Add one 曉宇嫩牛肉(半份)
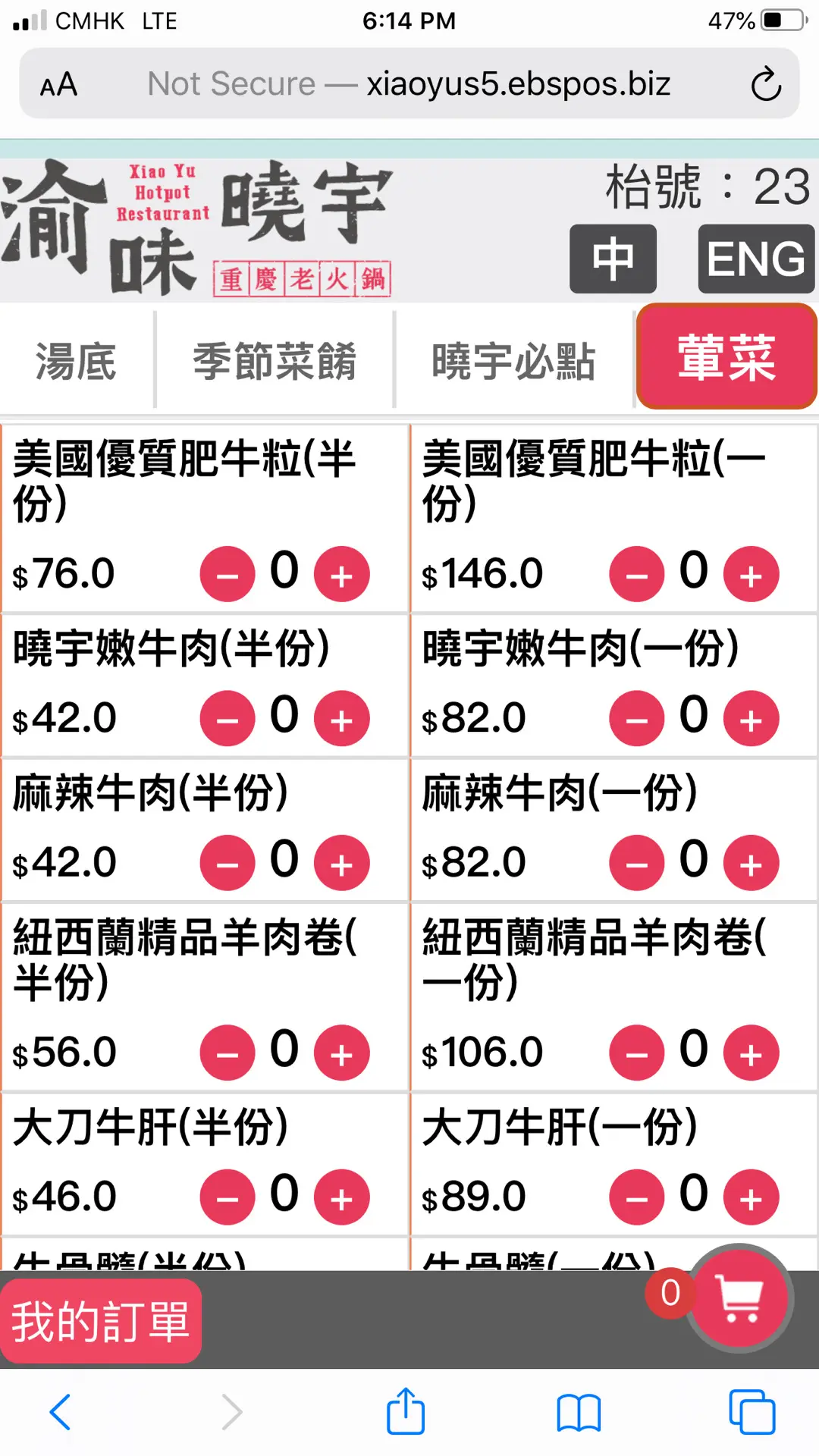 pos(342,719)
